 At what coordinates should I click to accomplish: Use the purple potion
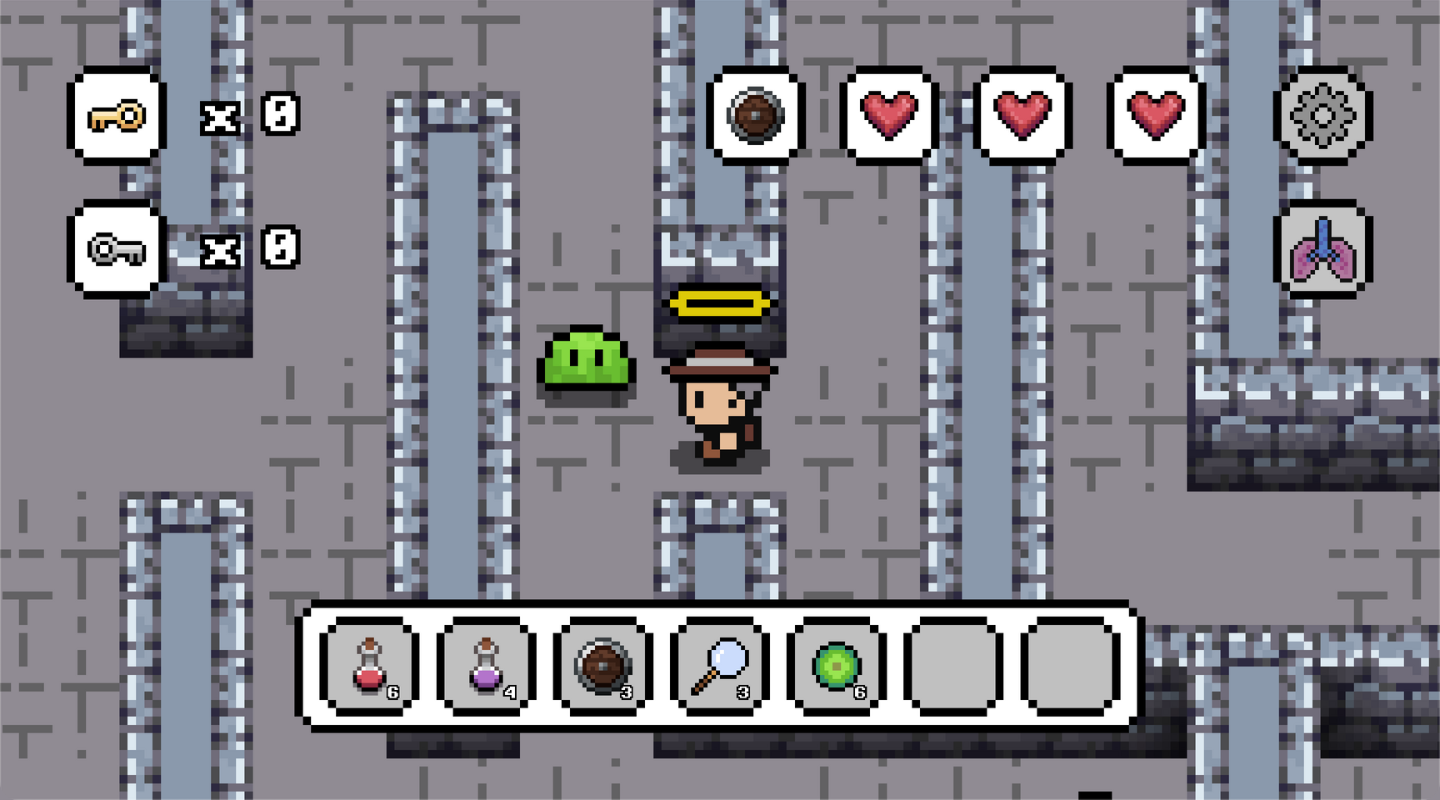(488, 667)
